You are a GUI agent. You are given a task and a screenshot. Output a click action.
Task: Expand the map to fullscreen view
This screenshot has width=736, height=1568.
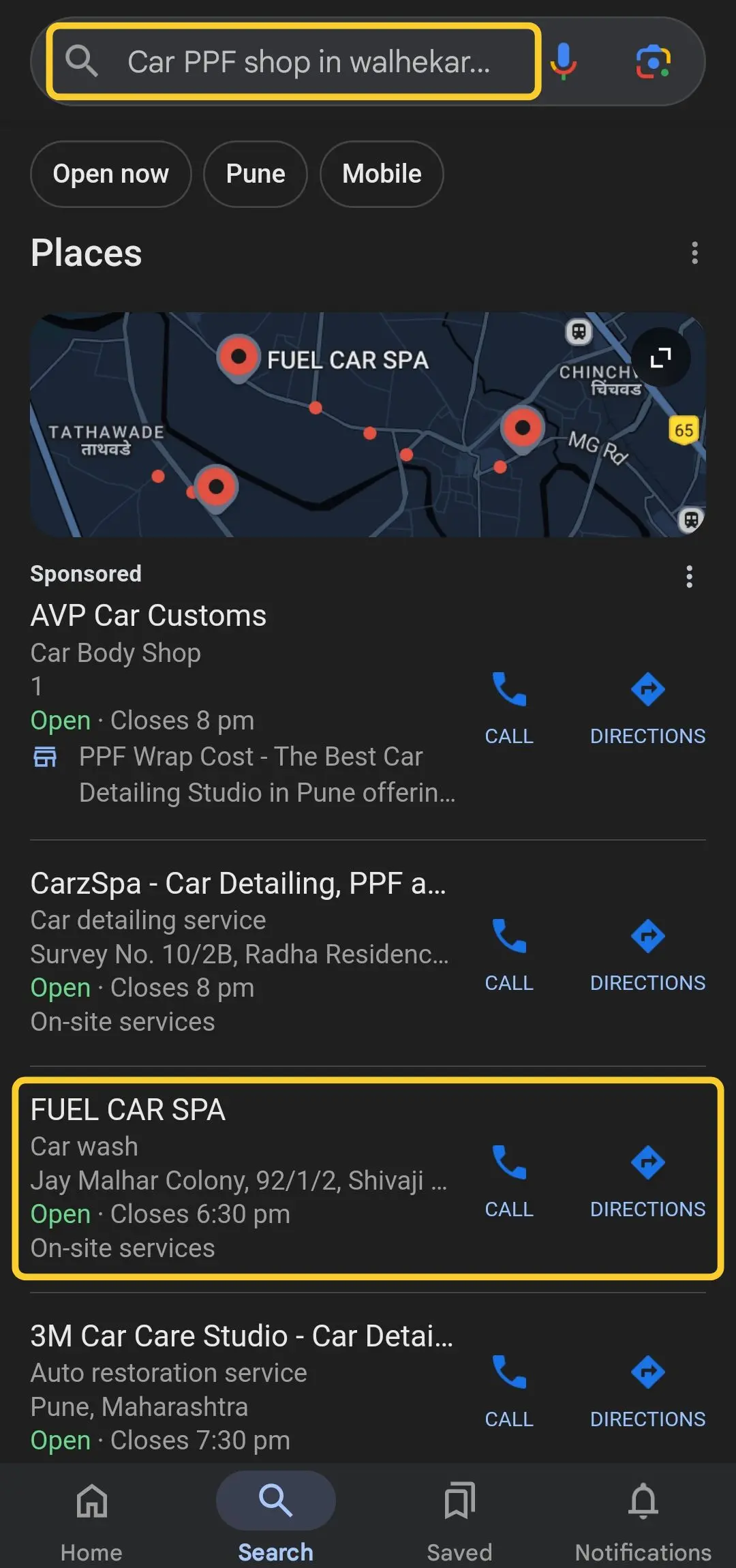[x=660, y=357]
